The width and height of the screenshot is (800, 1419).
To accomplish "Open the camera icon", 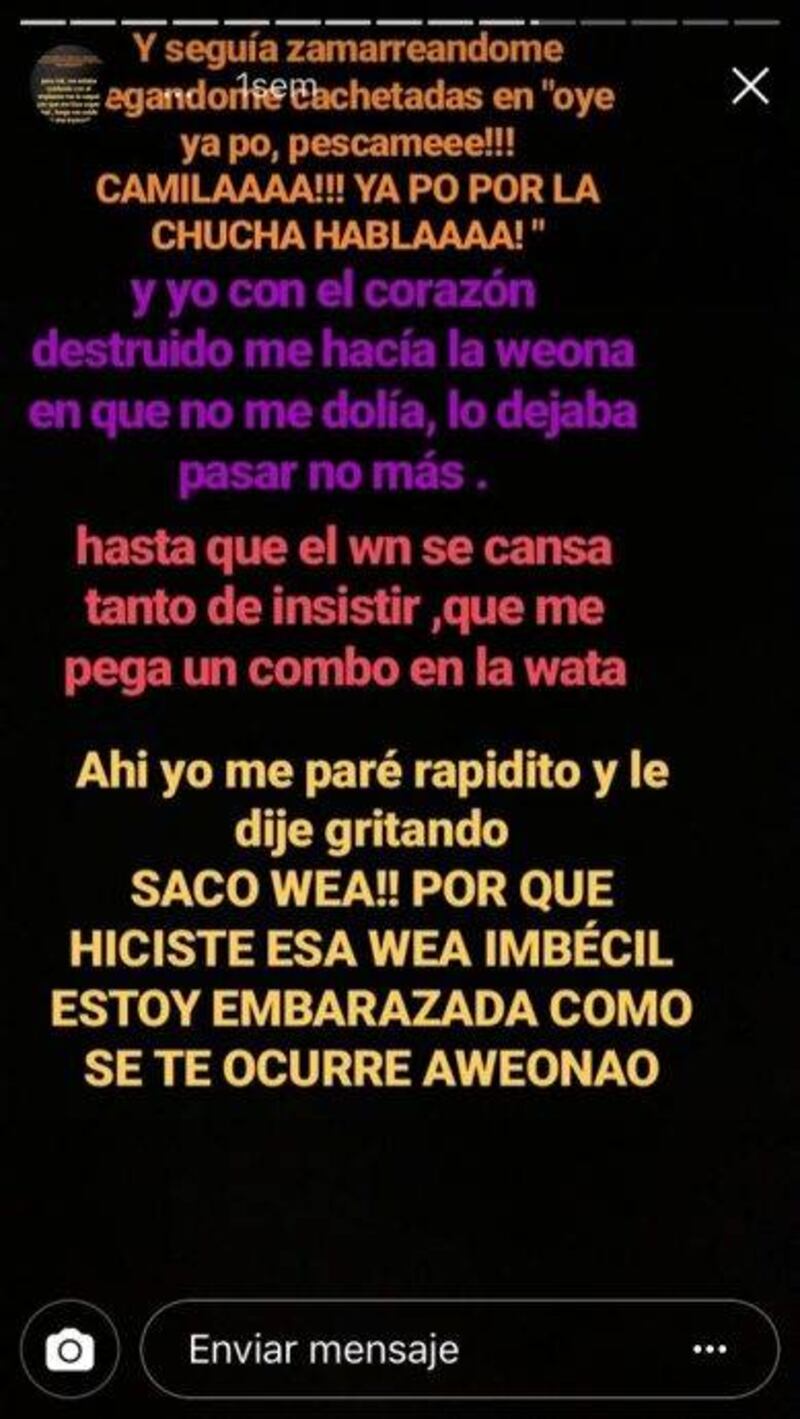I will click(70, 1352).
